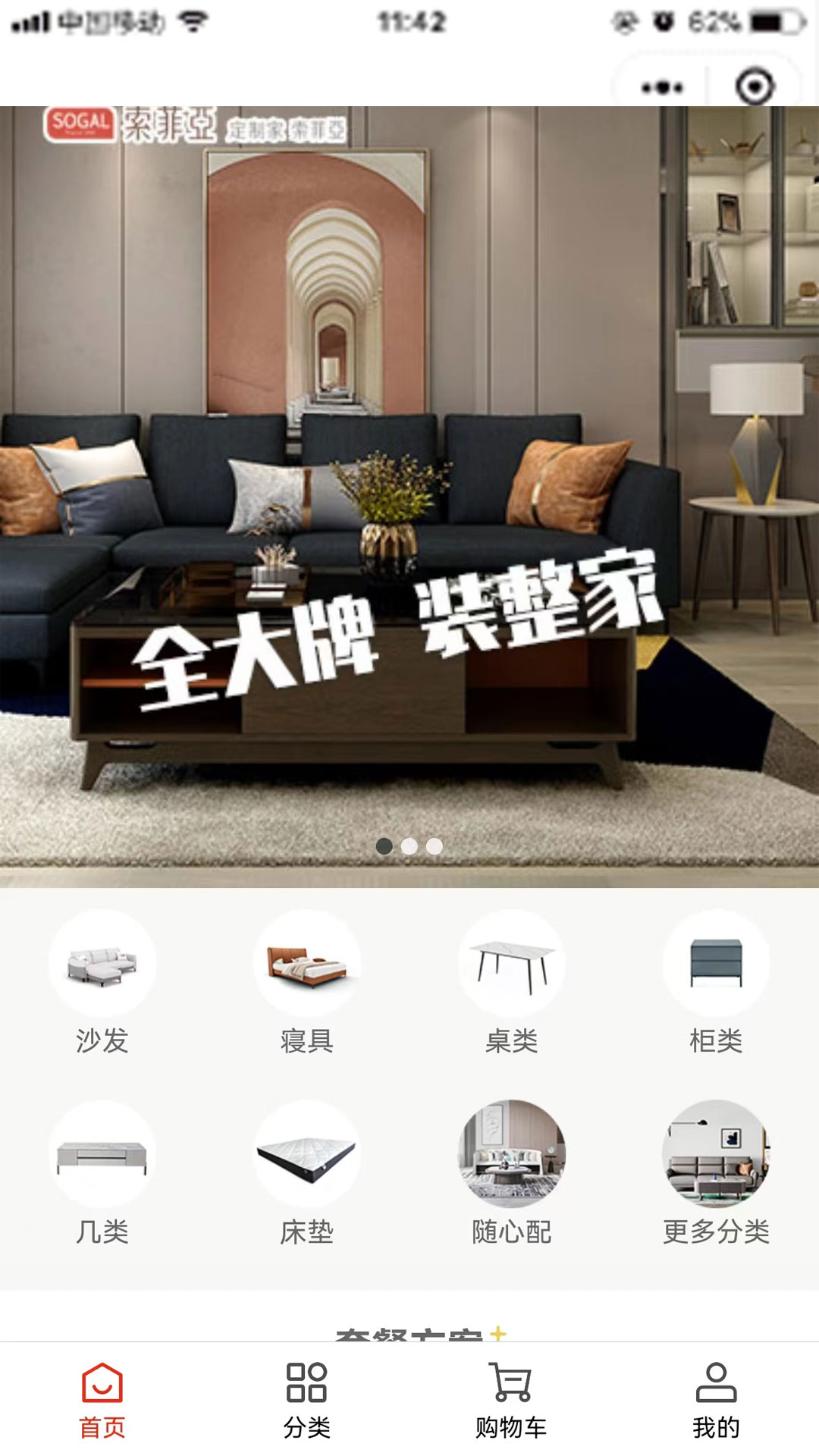Switch to the 我的 tab

(717, 1401)
